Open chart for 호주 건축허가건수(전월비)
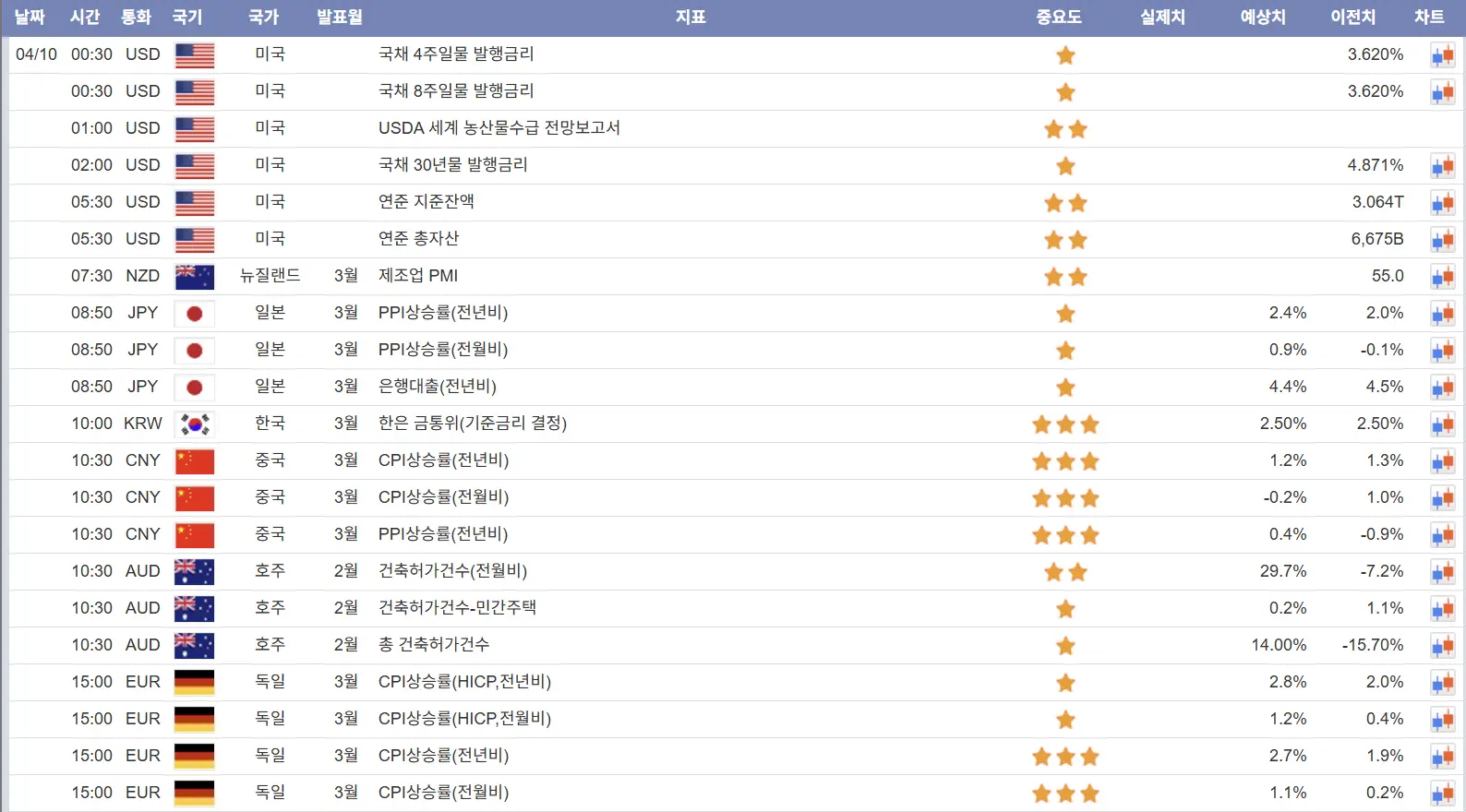The image size is (1466, 812). 1442,573
